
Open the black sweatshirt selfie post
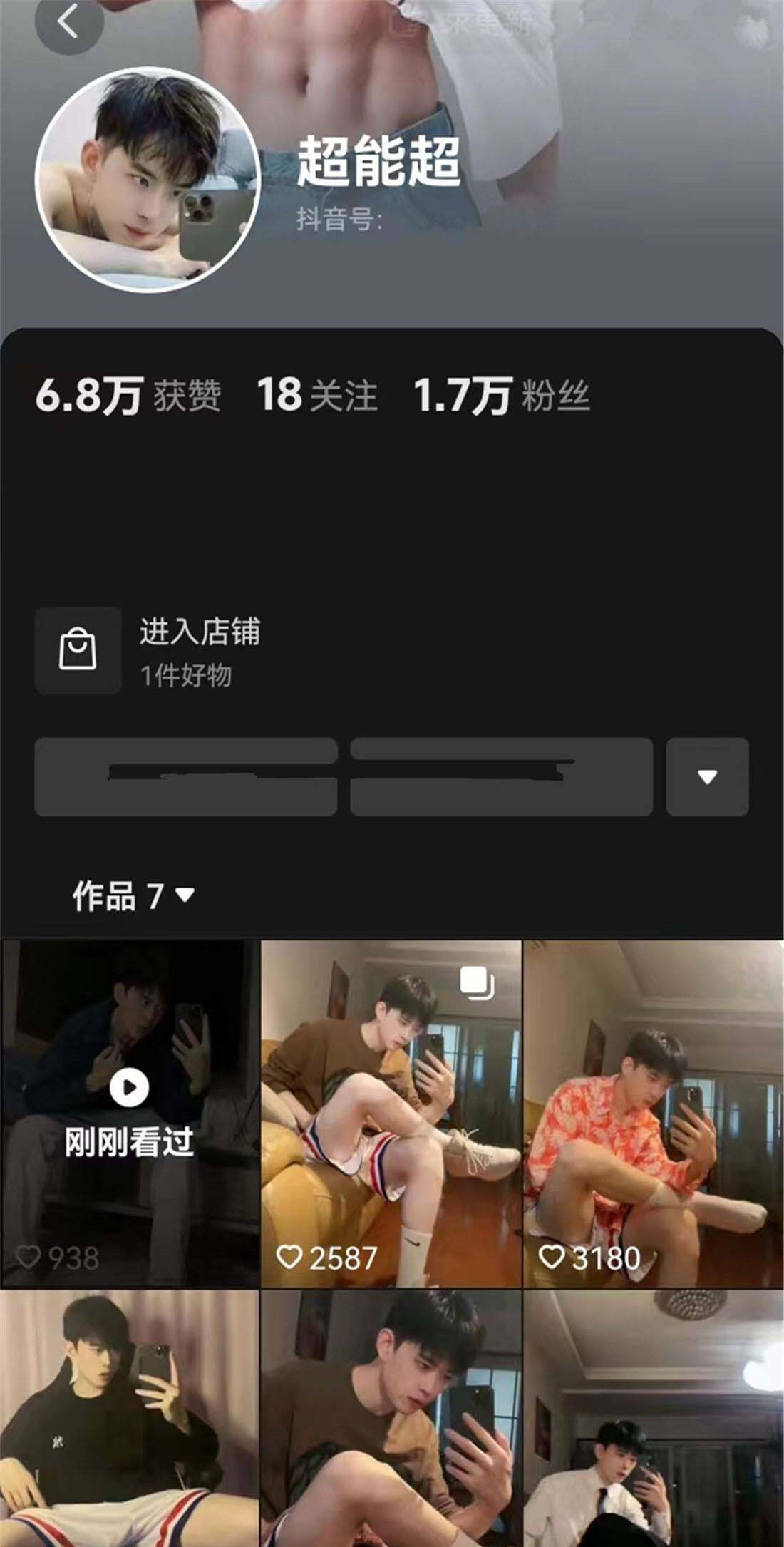coord(130,1419)
